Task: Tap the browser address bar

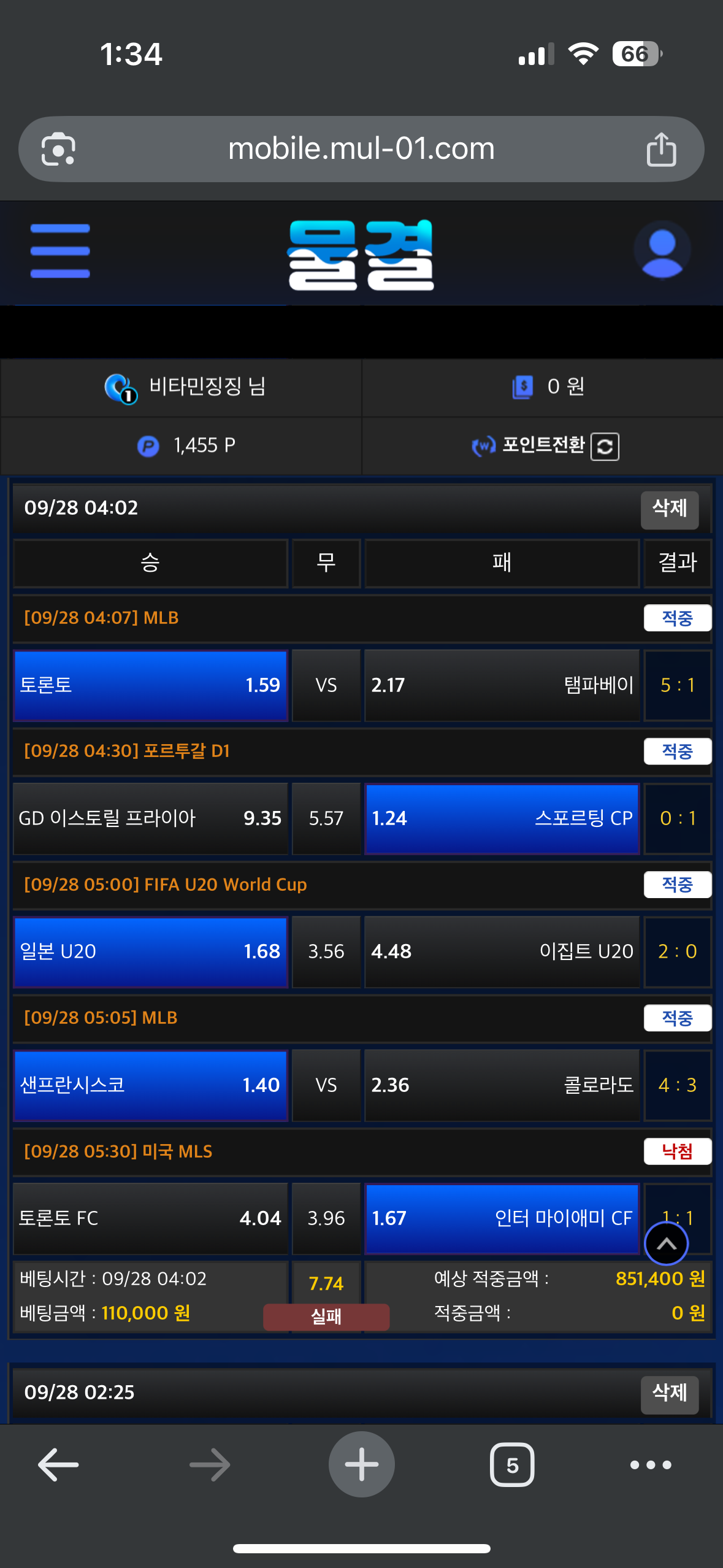Action: tap(361, 149)
